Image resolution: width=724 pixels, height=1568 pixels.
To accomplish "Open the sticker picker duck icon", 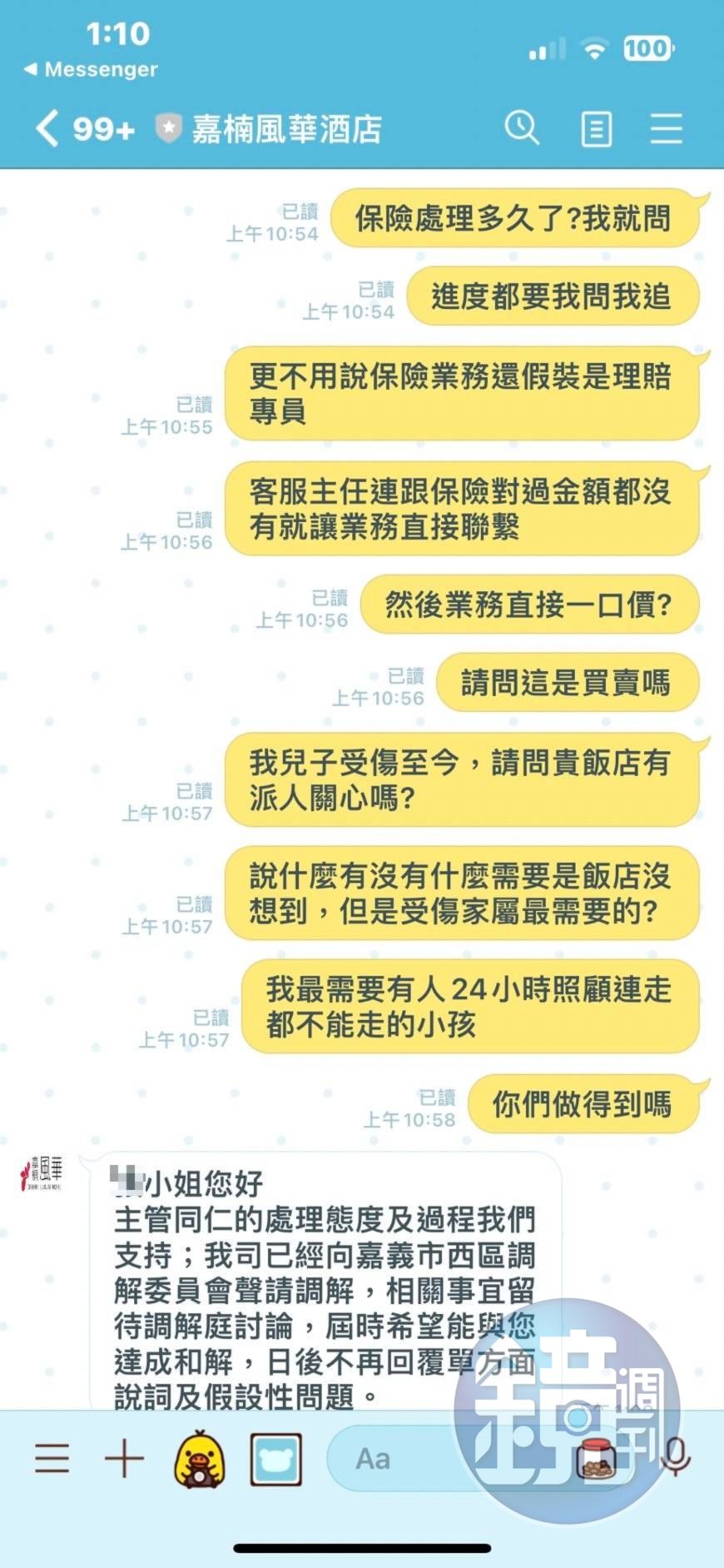I will tap(197, 1458).
